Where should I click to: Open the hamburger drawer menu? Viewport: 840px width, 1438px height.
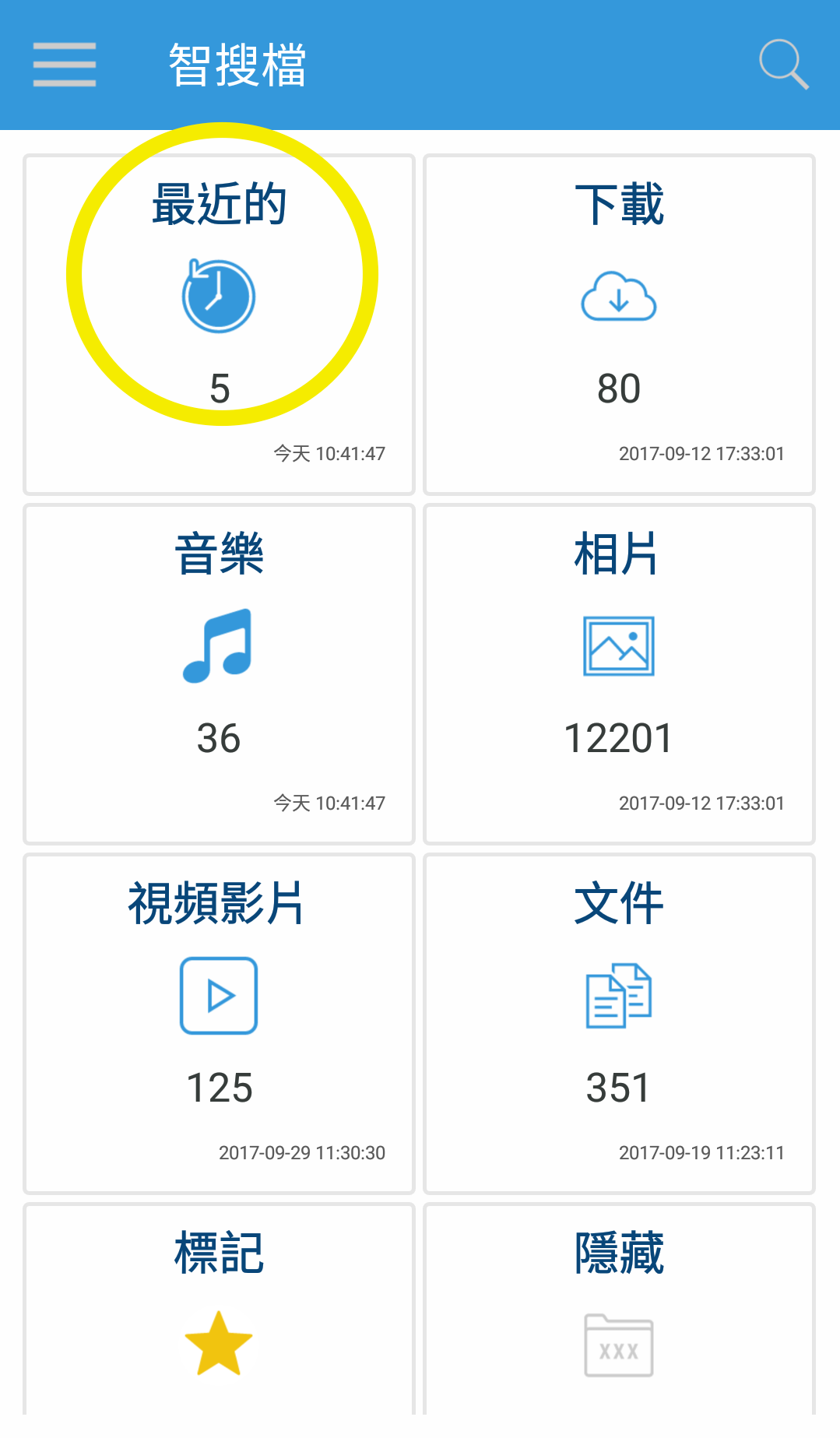tap(65, 65)
